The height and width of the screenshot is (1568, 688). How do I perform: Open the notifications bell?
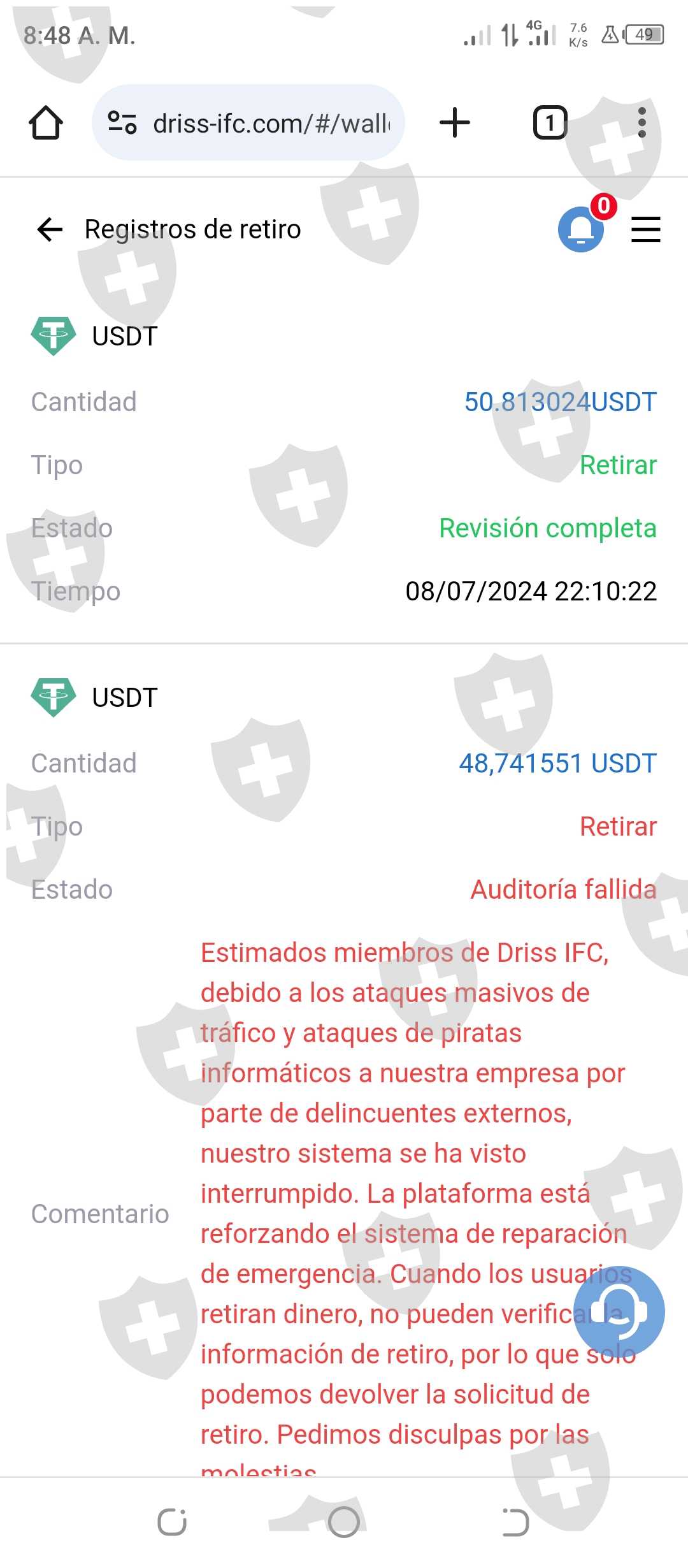(x=581, y=229)
